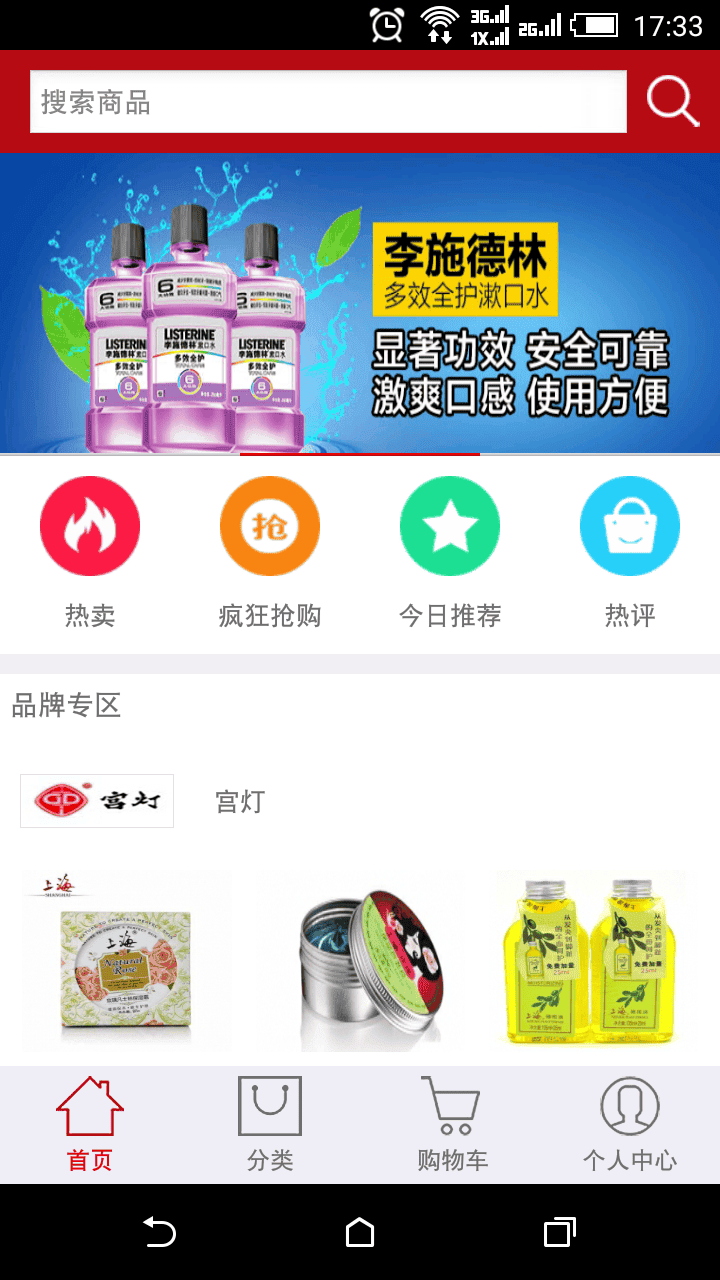720x1280 pixels.
Task: Tap the flame icon for 热卖 hot sales
Action: [90, 525]
